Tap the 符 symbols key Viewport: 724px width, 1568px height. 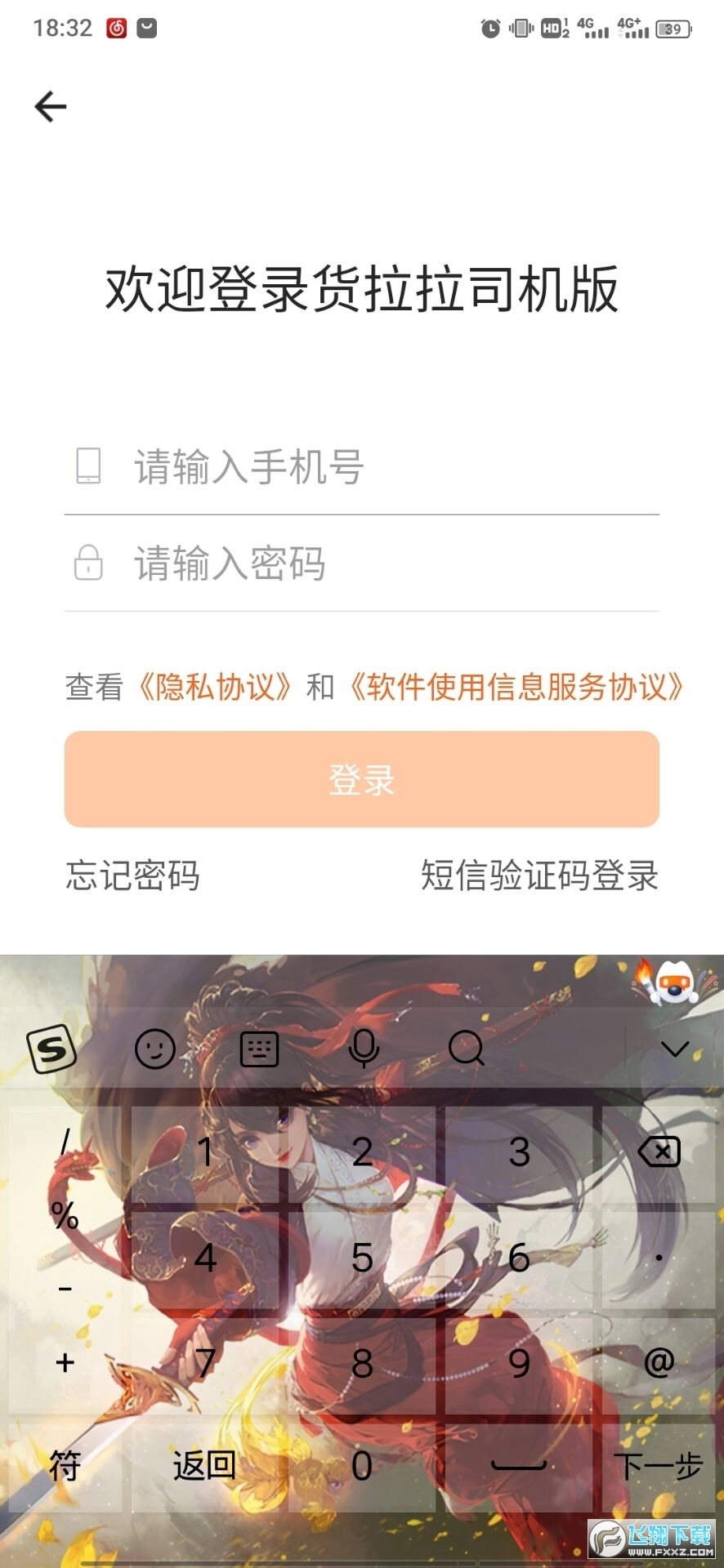coord(65,1467)
